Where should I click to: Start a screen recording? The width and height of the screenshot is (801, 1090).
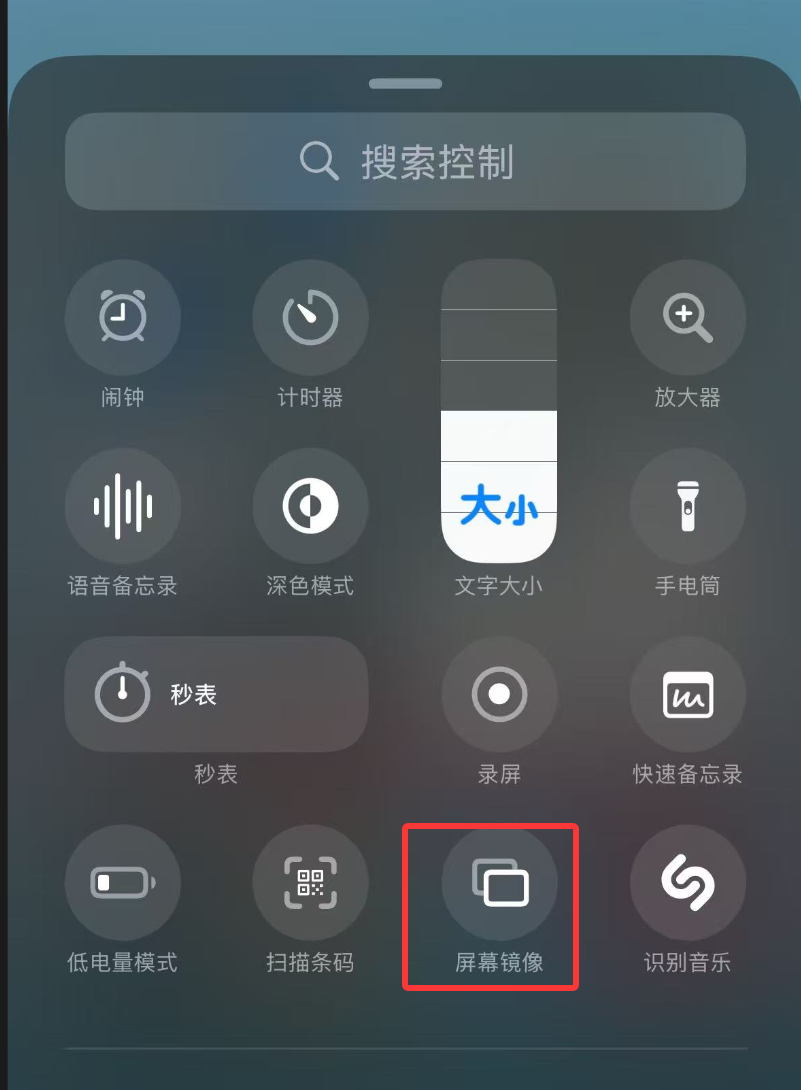point(499,694)
